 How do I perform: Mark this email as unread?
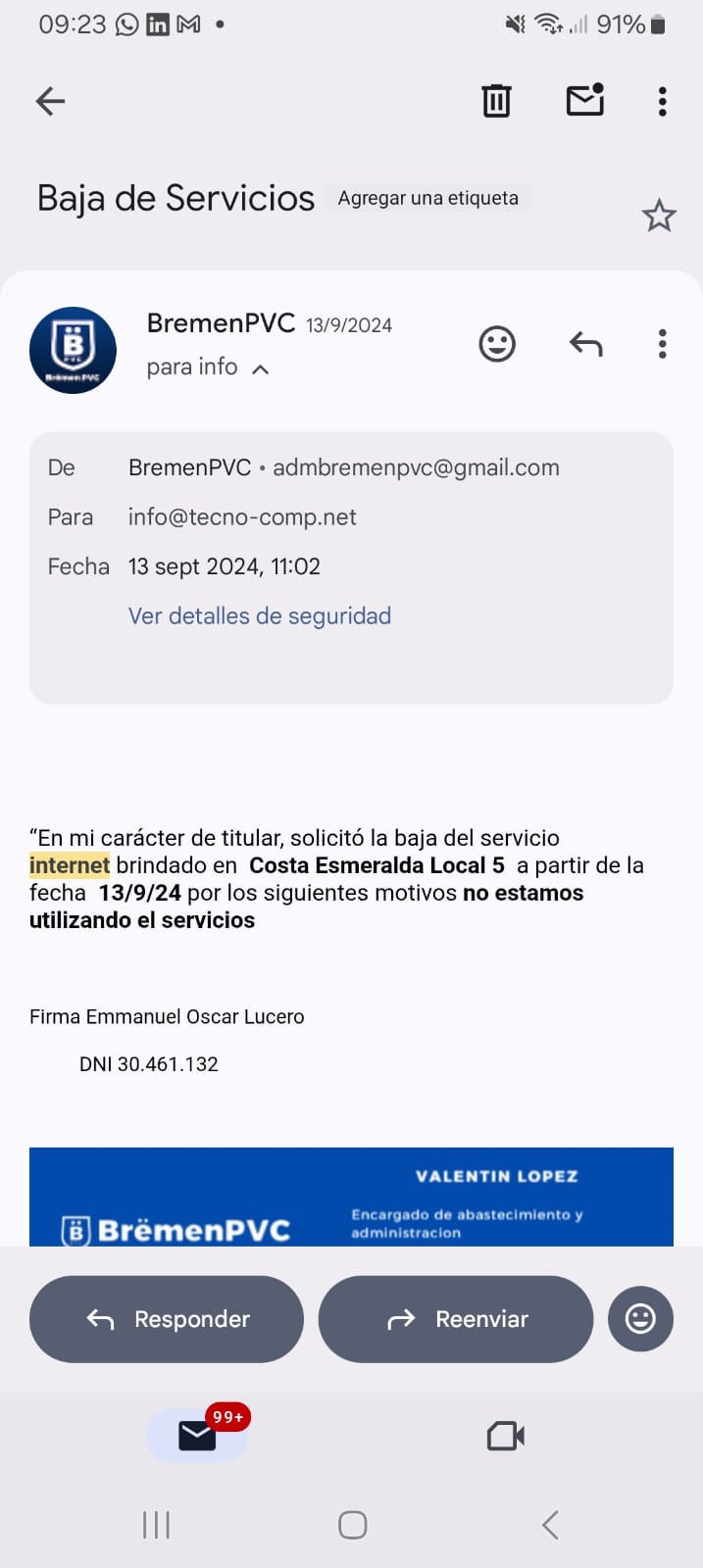click(x=585, y=101)
